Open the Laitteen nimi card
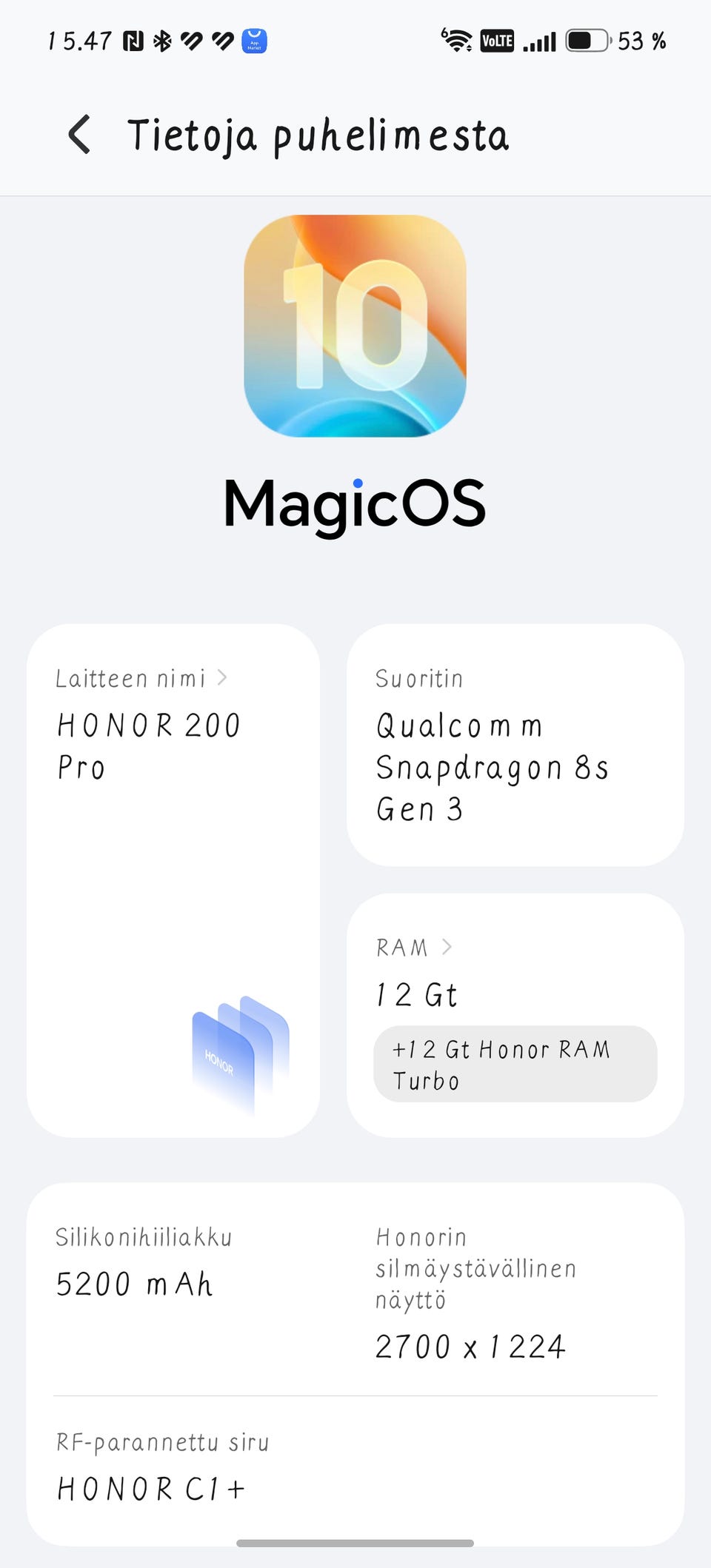711x1568 pixels. pyautogui.click(x=173, y=880)
